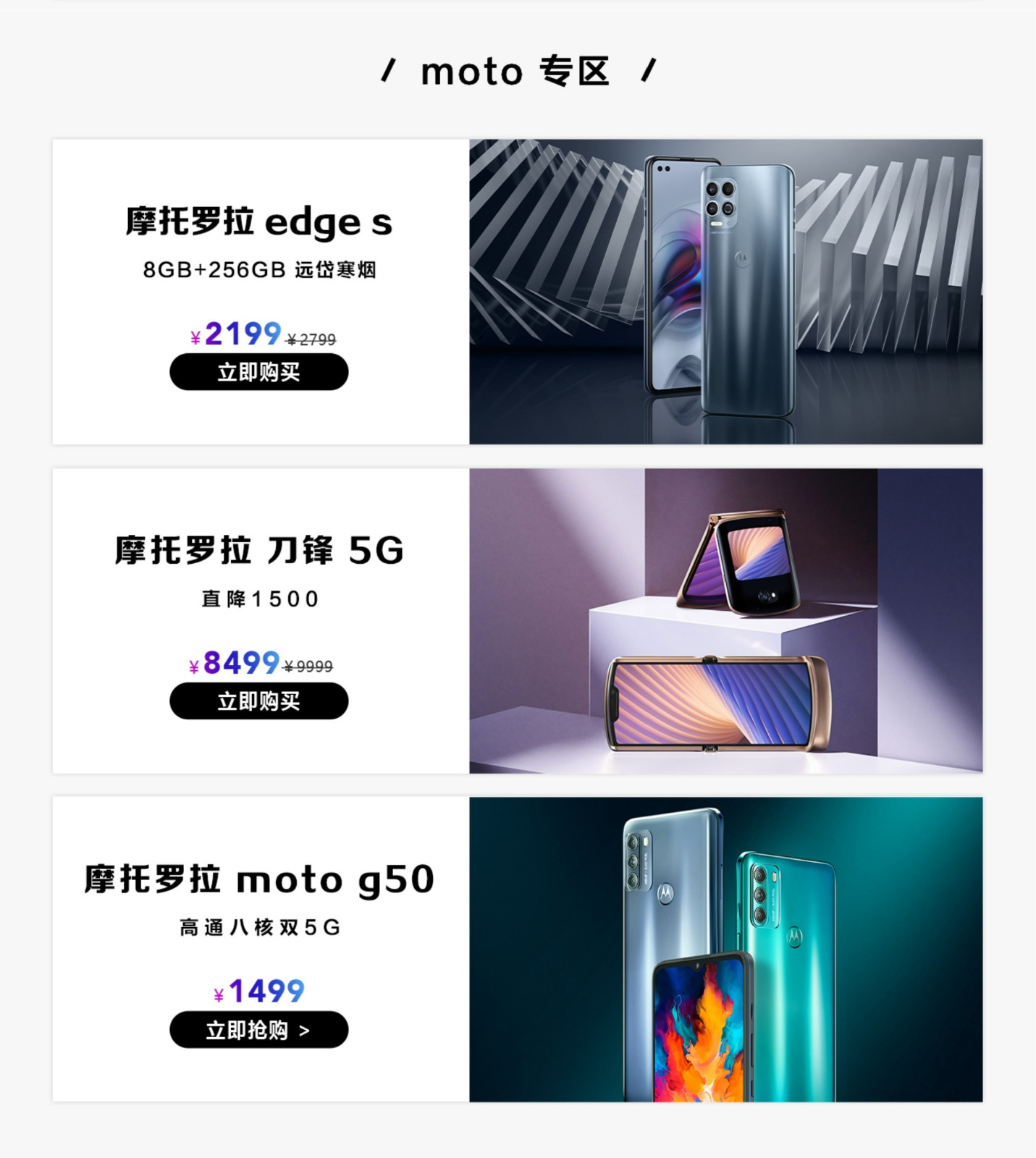The height and width of the screenshot is (1158, 1036).
Task: Open the 摩托罗拉 edge s product image
Action: tap(725, 292)
